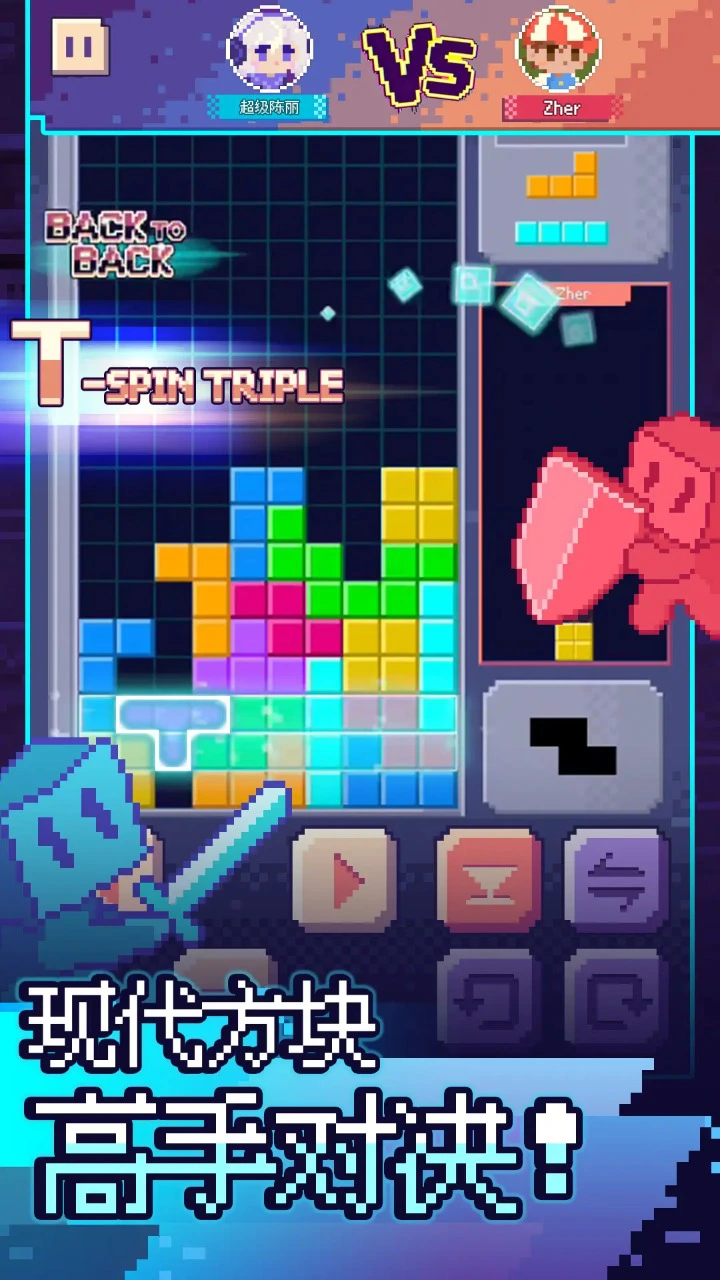Click the BACK TO BACK text
This screenshot has height=1280, width=720.
pyautogui.click(x=113, y=242)
